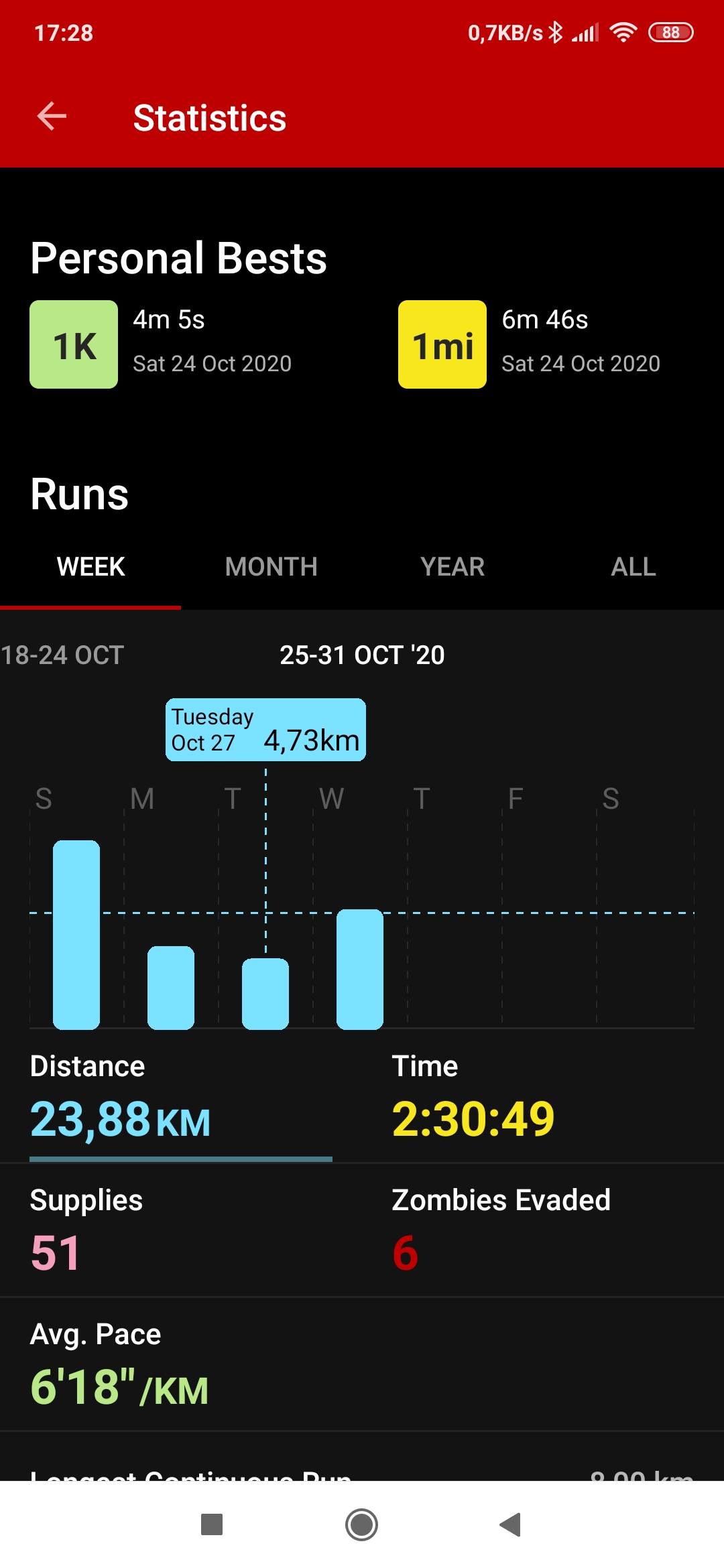Switch to the MONTH tab

pyautogui.click(x=271, y=567)
